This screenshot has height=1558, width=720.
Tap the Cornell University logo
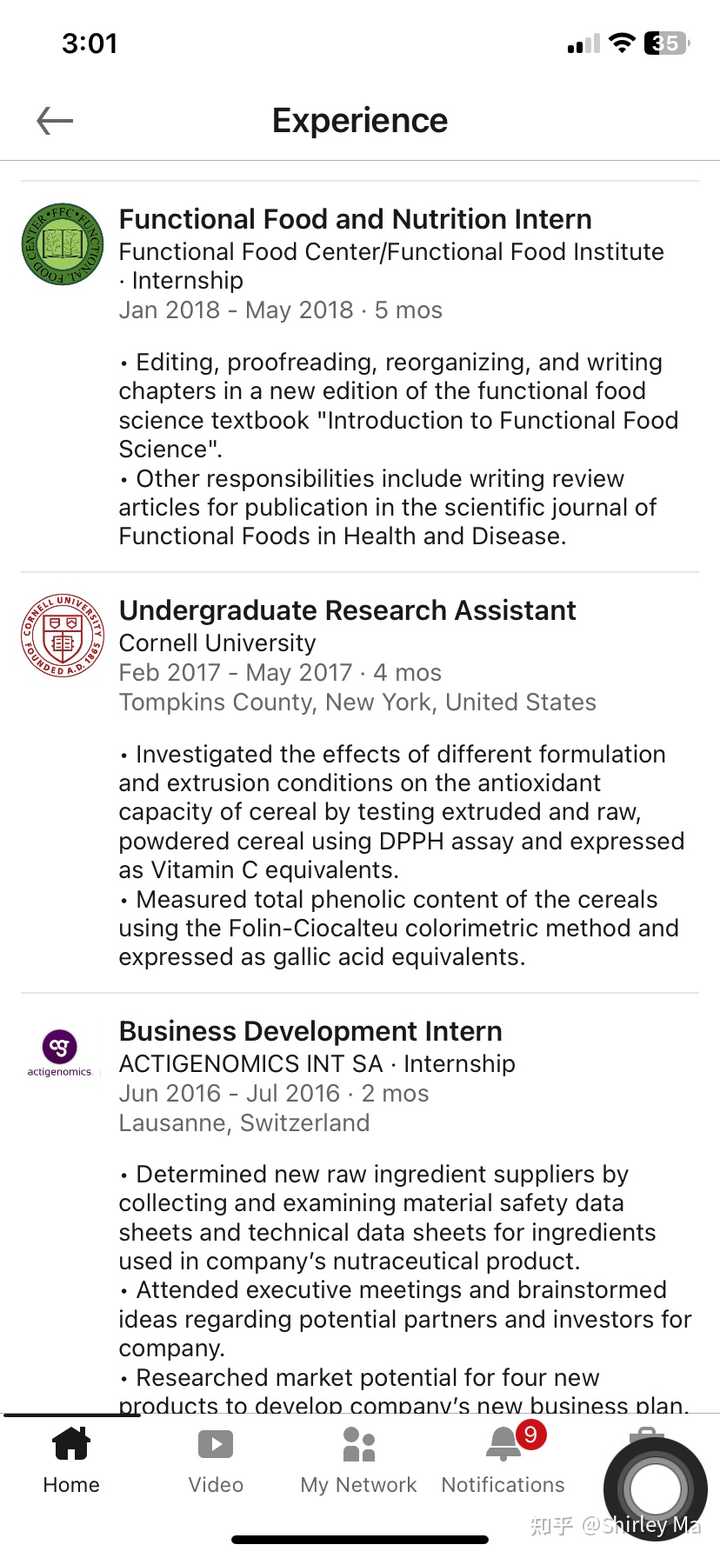point(63,635)
